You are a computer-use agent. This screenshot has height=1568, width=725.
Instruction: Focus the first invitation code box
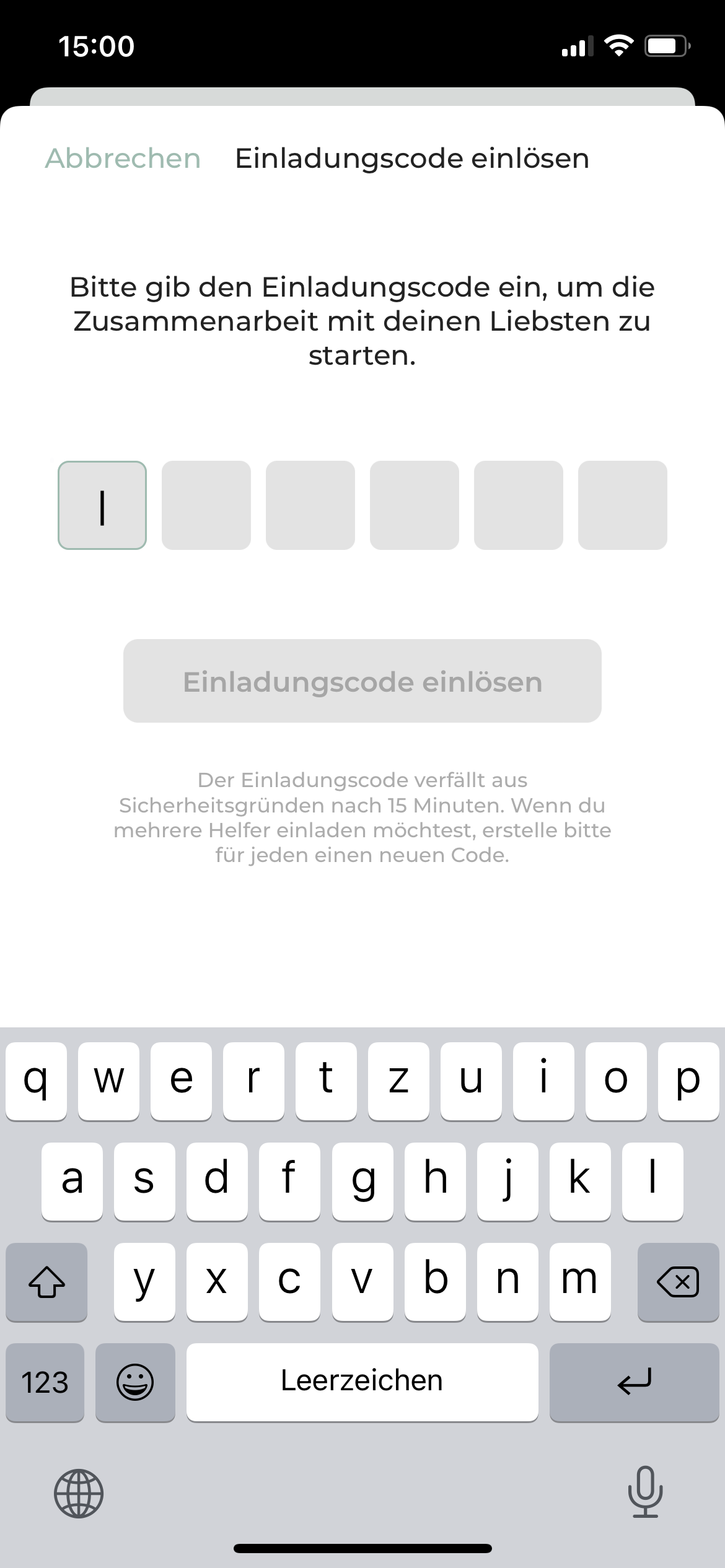[x=102, y=505]
